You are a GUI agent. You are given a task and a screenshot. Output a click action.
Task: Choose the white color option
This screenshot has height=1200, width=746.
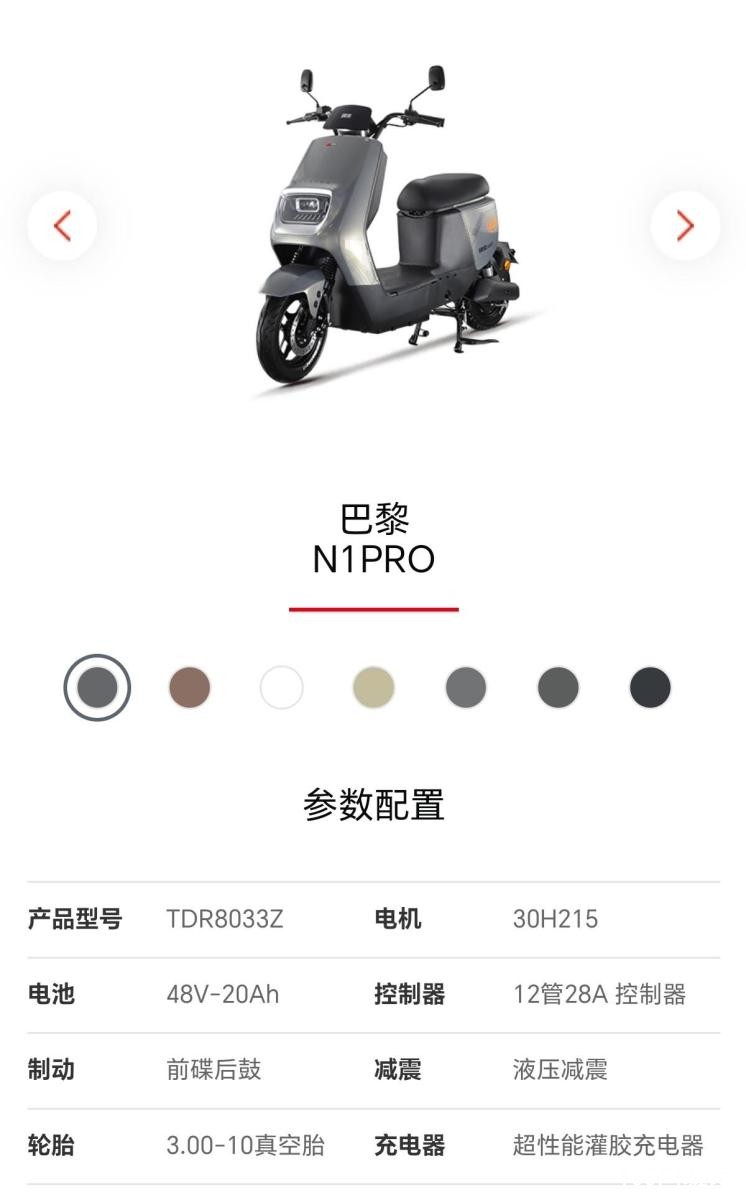coord(281,688)
